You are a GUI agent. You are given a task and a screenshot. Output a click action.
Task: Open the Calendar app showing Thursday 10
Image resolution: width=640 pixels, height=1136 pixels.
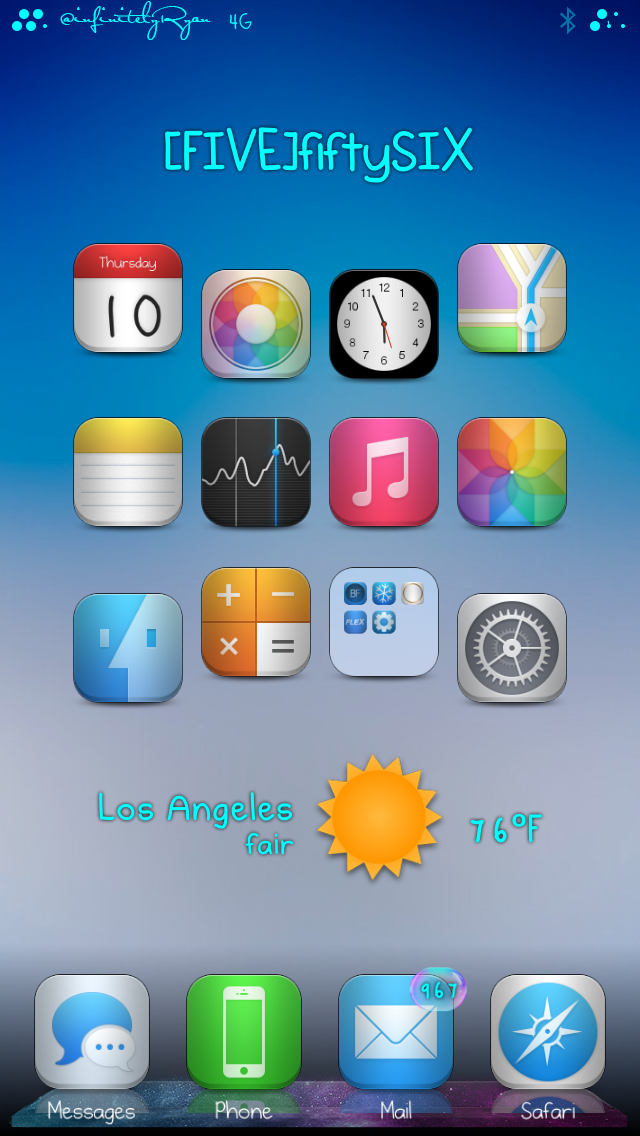[128, 298]
